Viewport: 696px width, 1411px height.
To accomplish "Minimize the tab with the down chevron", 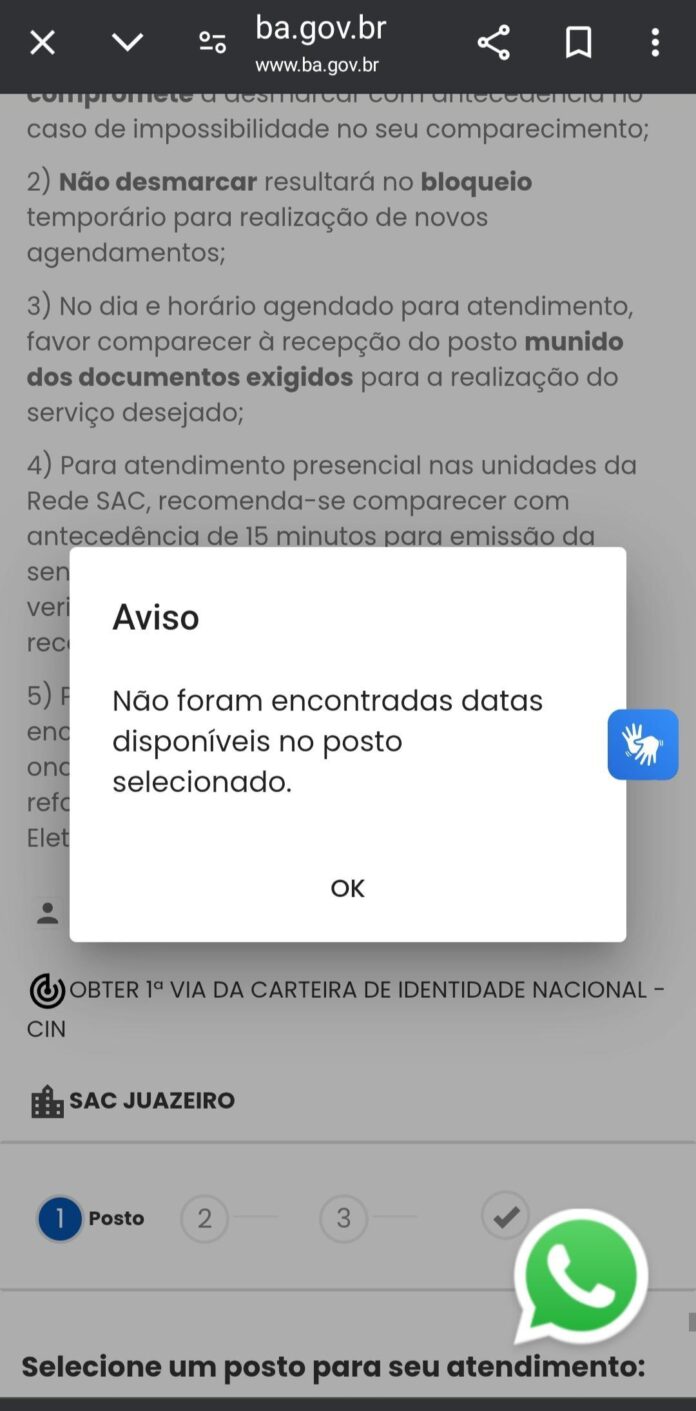I will (x=127, y=43).
